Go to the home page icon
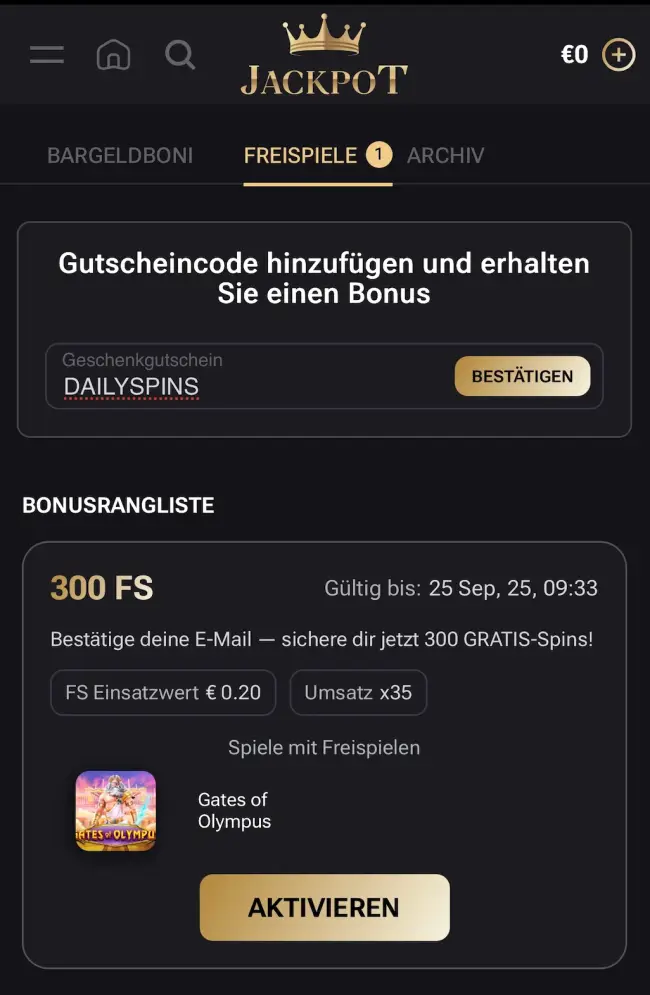The width and height of the screenshot is (650, 995). pyautogui.click(x=113, y=55)
